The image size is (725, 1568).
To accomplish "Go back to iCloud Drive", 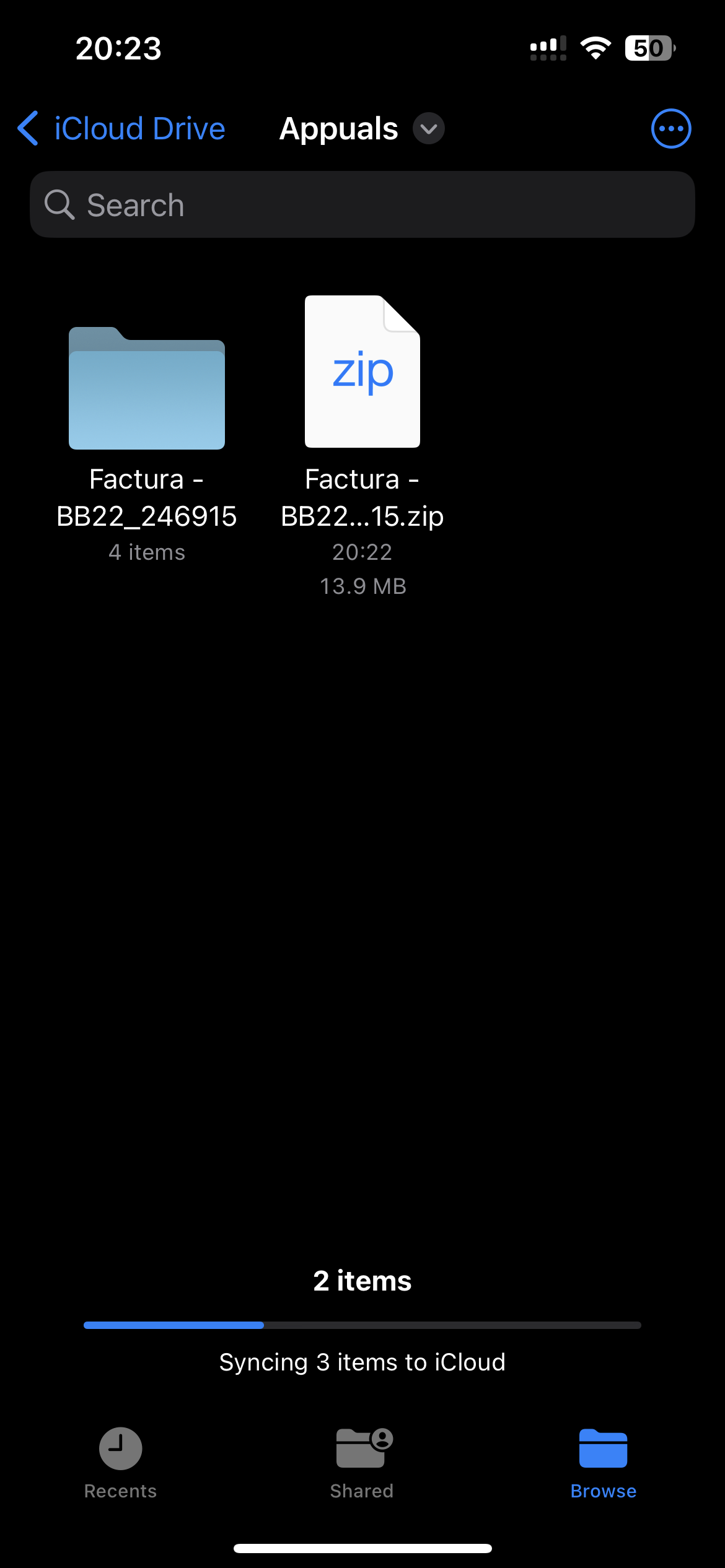I will pyautogui.click(x=121, y=129).
